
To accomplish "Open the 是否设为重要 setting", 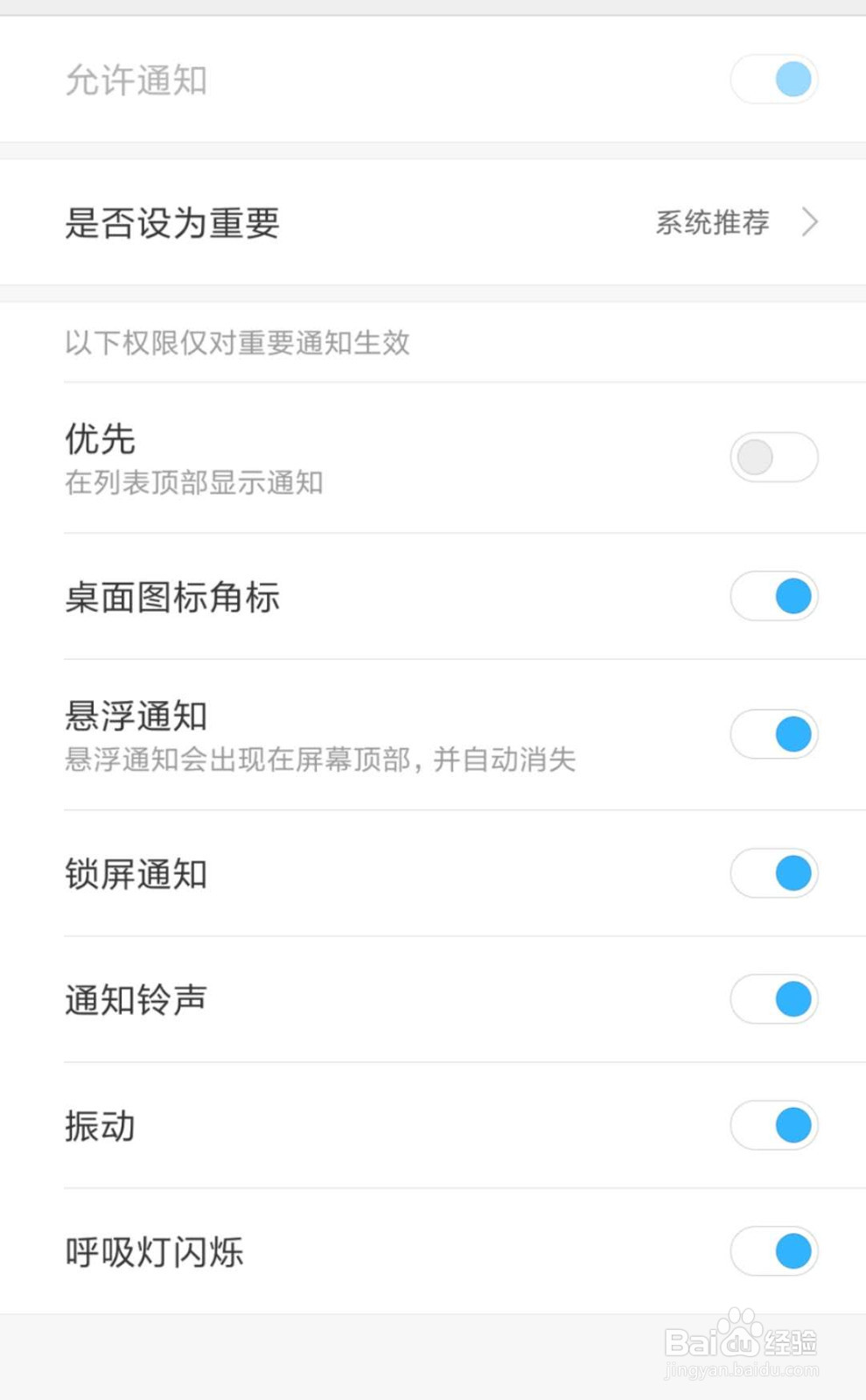I will coord(433,222).
